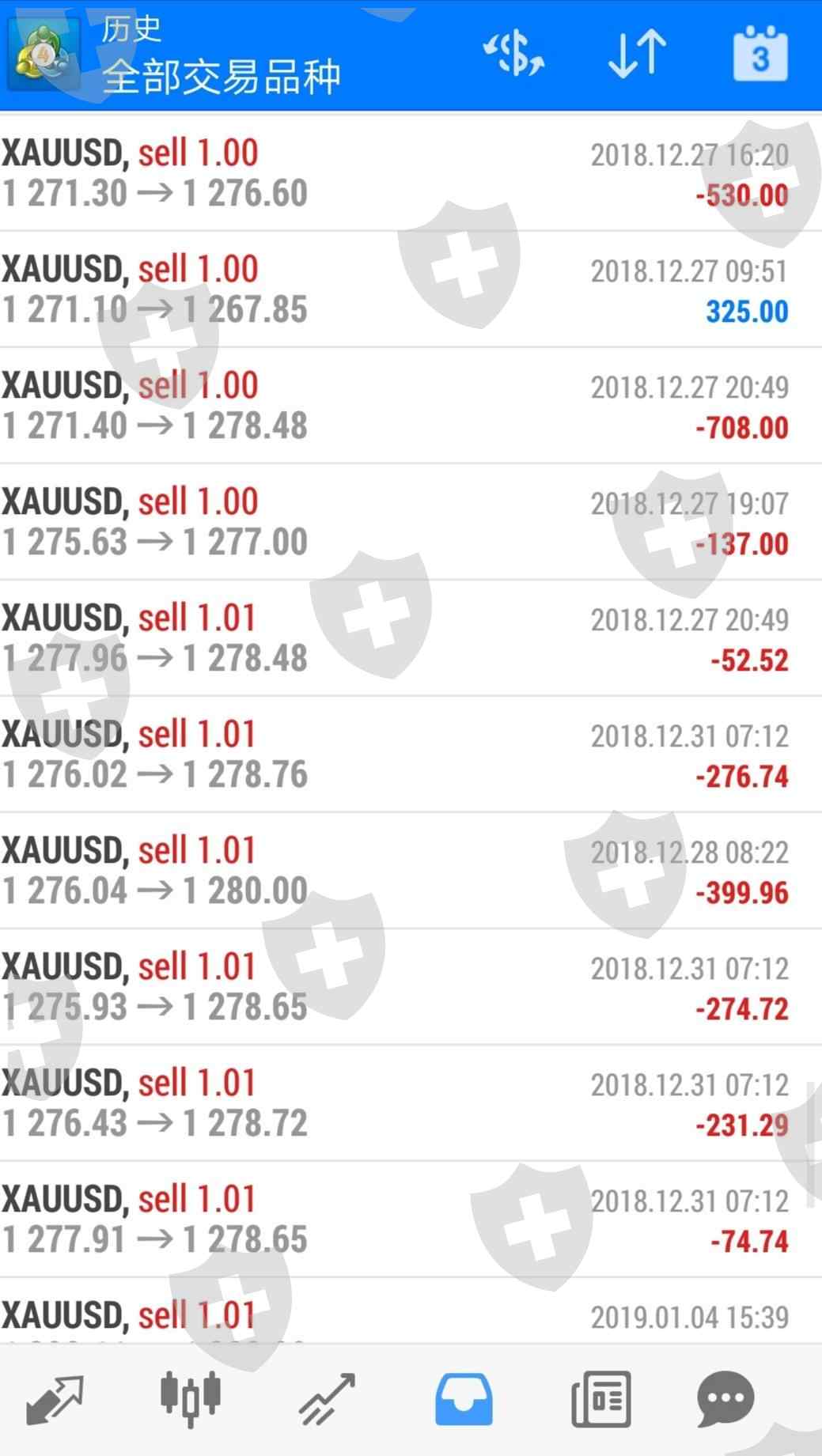Expand the trade with 325.00 profit
The width and height of the screenshot is (822, 1456).
click(396, 289)
